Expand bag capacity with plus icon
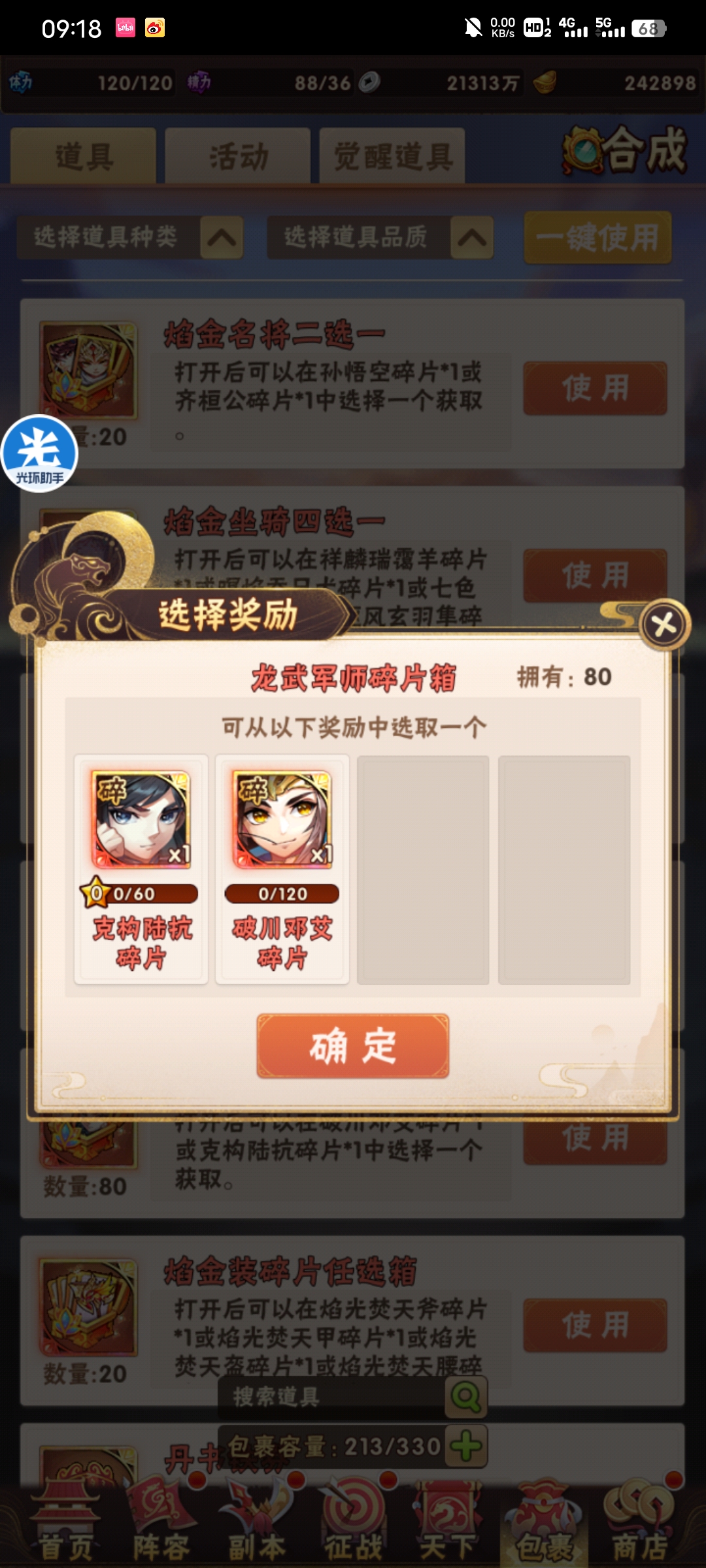Screen dimensions: 706x1568 [466, 1446]
